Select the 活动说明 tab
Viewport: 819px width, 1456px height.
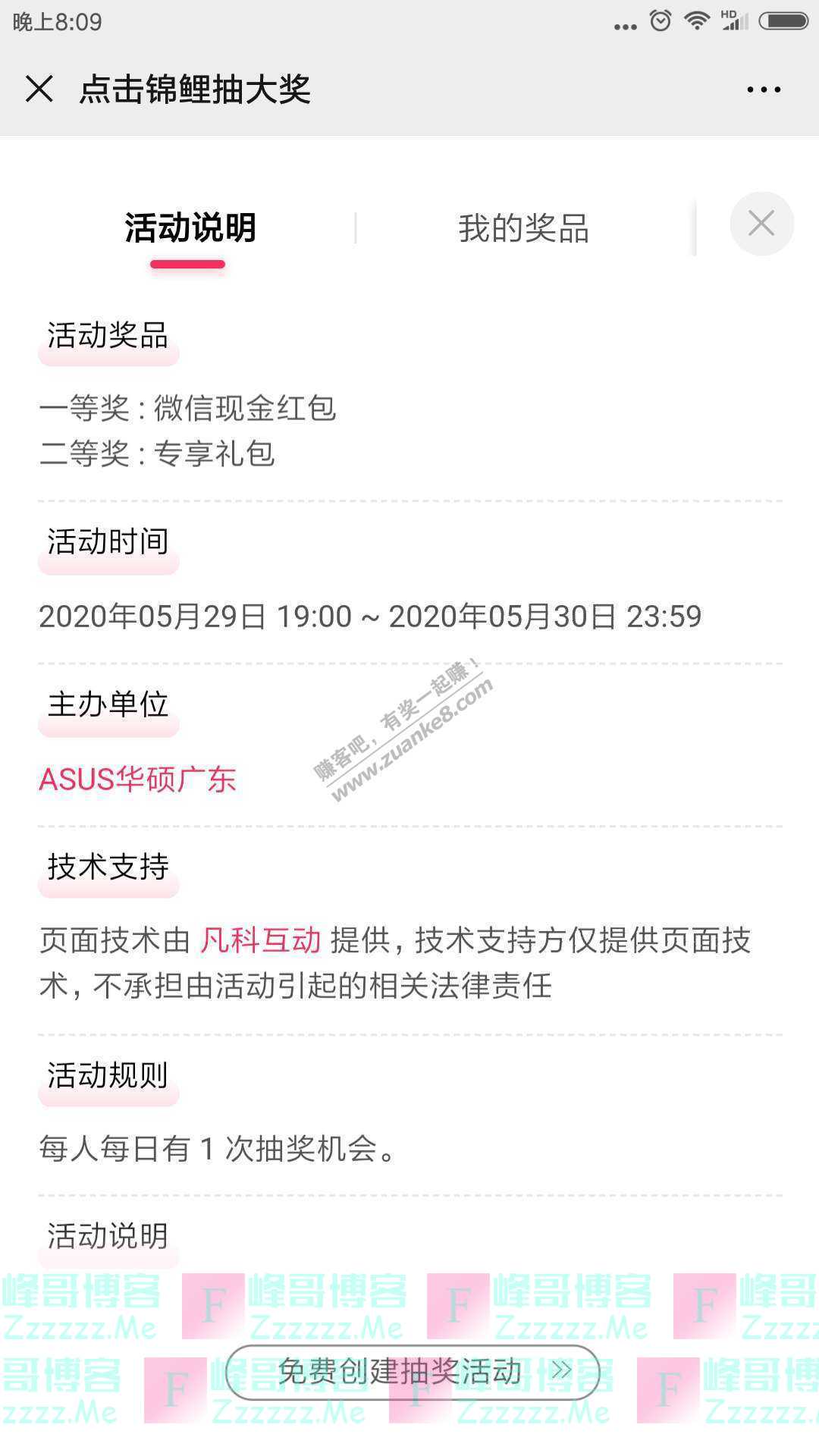point(190,228)
